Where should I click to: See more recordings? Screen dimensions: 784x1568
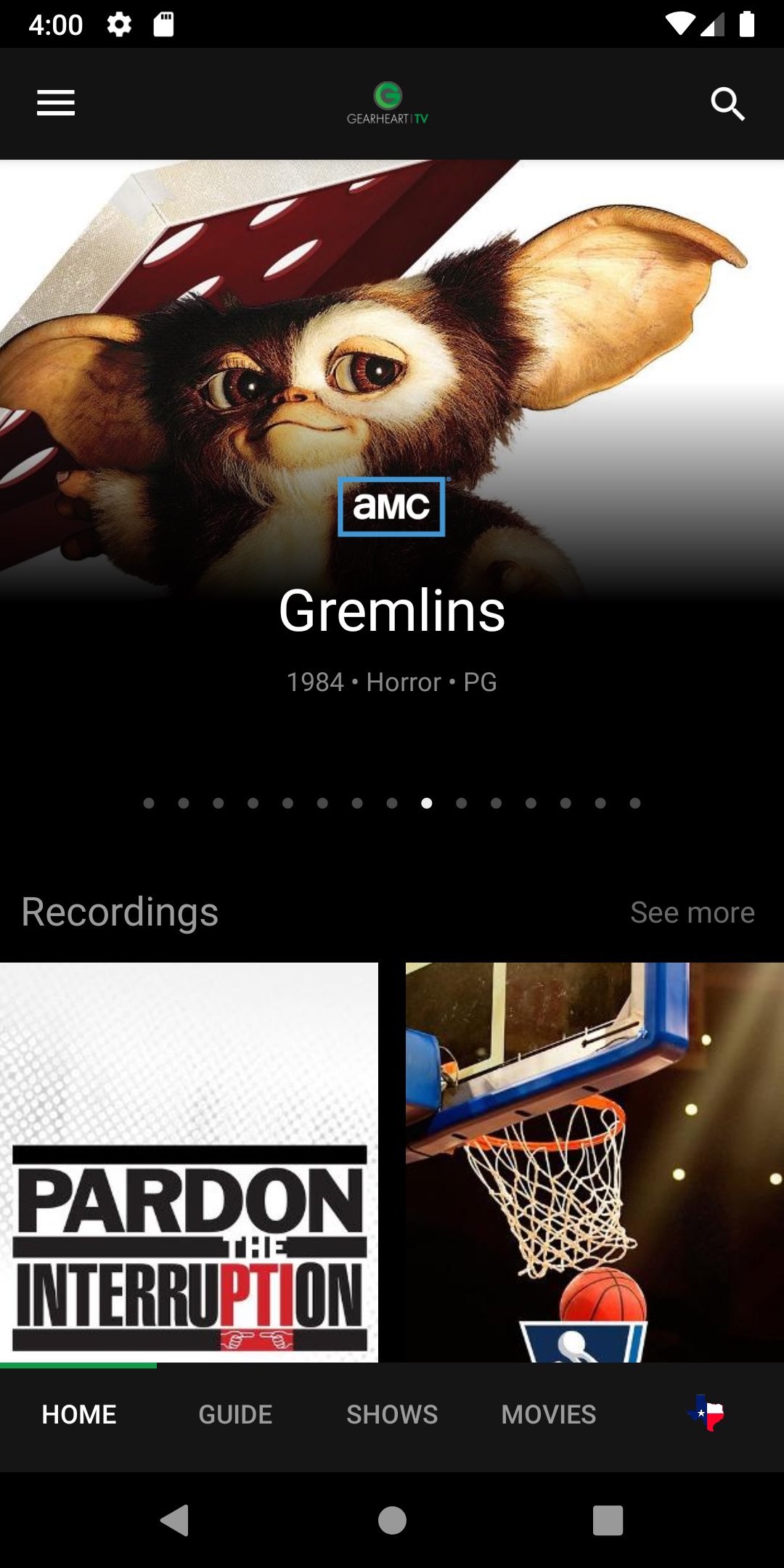coord(692,912)
